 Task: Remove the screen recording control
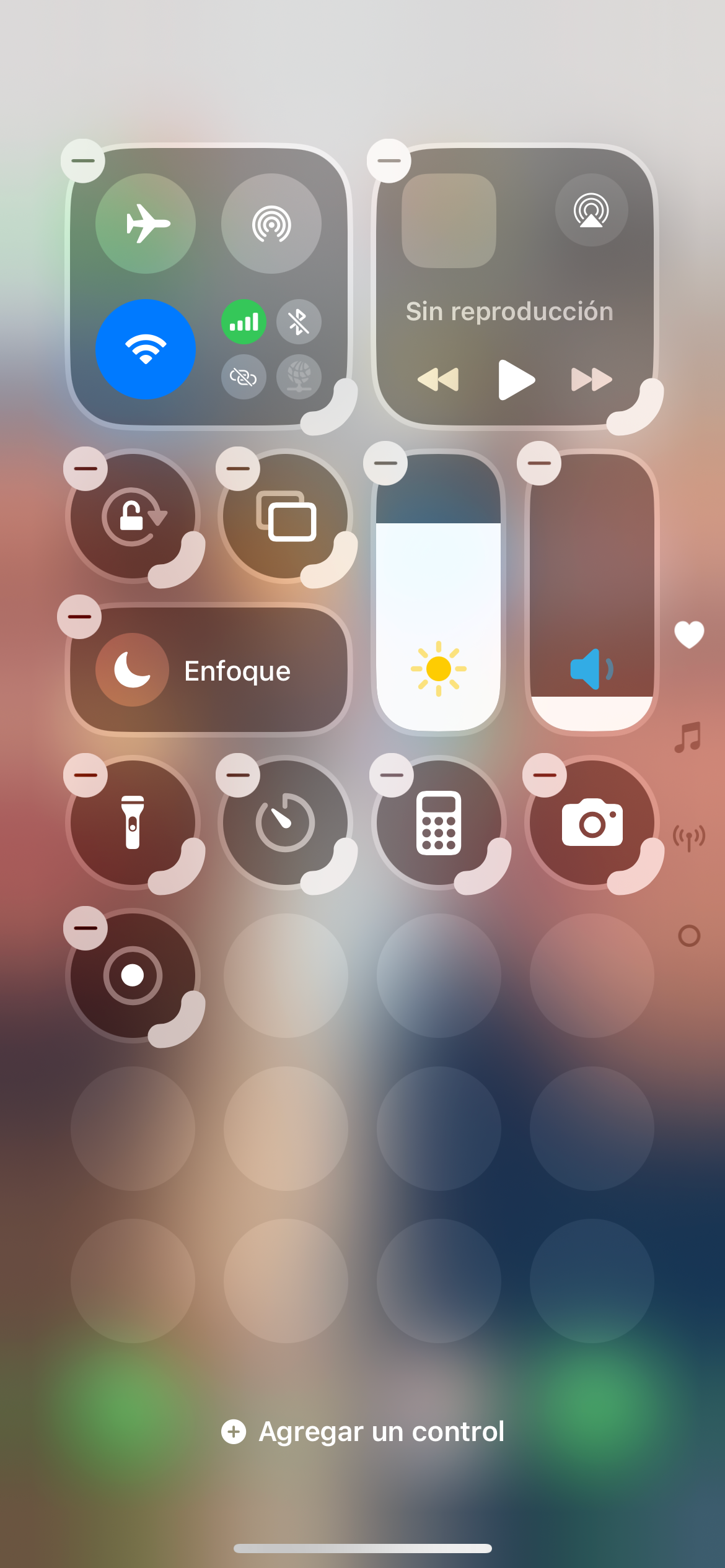[86, 928]
